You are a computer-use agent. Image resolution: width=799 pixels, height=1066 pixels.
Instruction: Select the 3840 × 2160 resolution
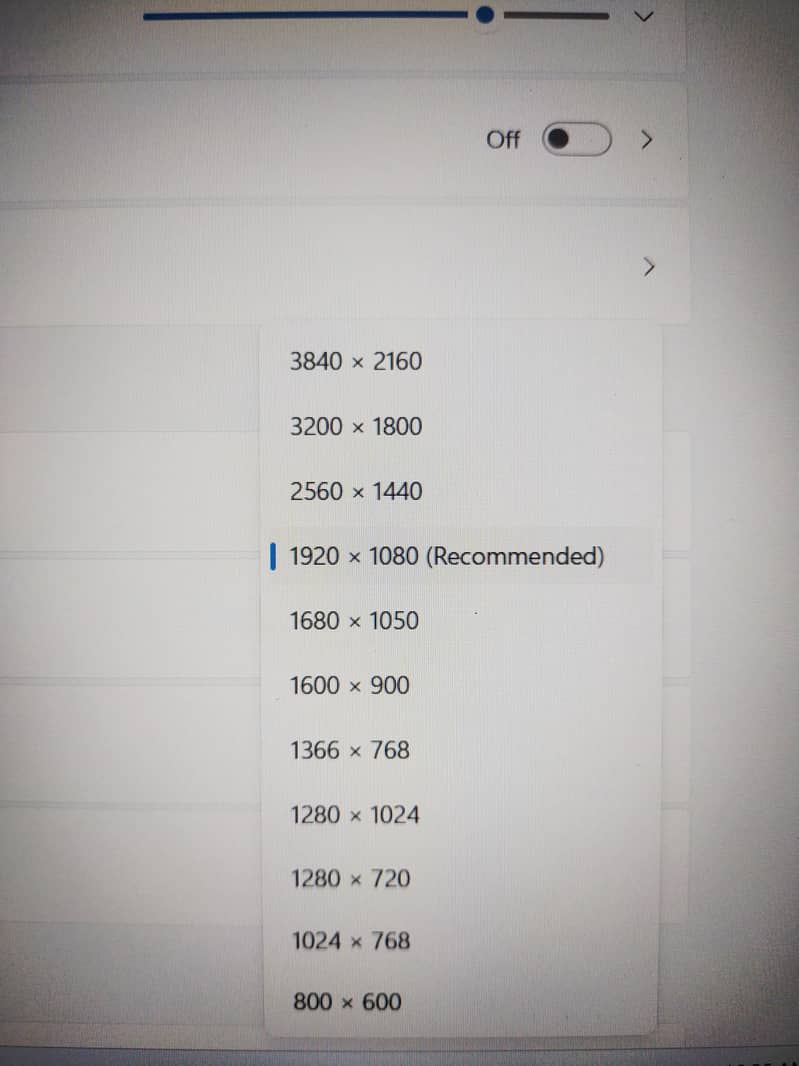tap(356, 361)
